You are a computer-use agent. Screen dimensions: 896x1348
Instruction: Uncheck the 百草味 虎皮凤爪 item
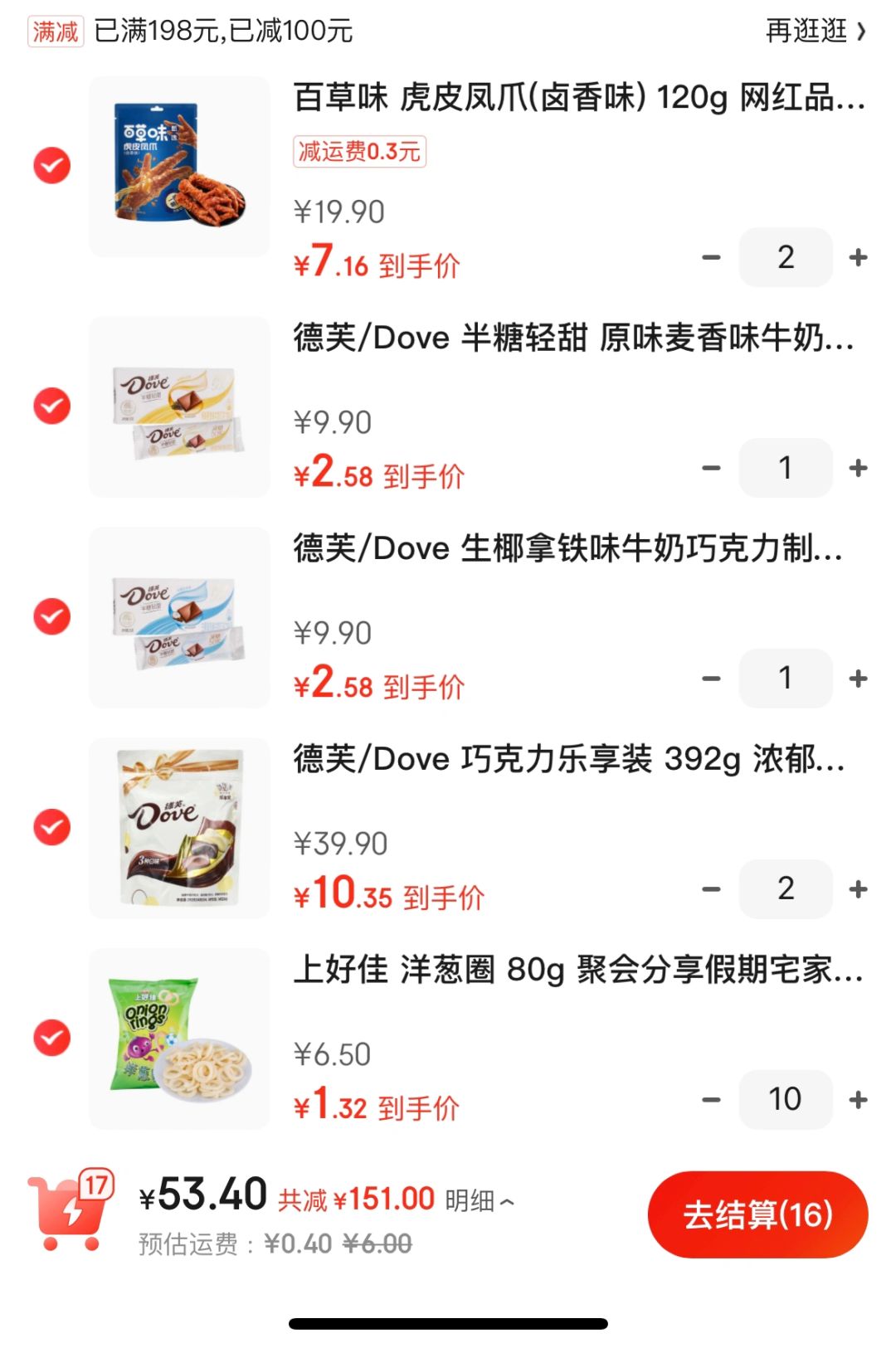pyautogui.click(x=52, y=166)
